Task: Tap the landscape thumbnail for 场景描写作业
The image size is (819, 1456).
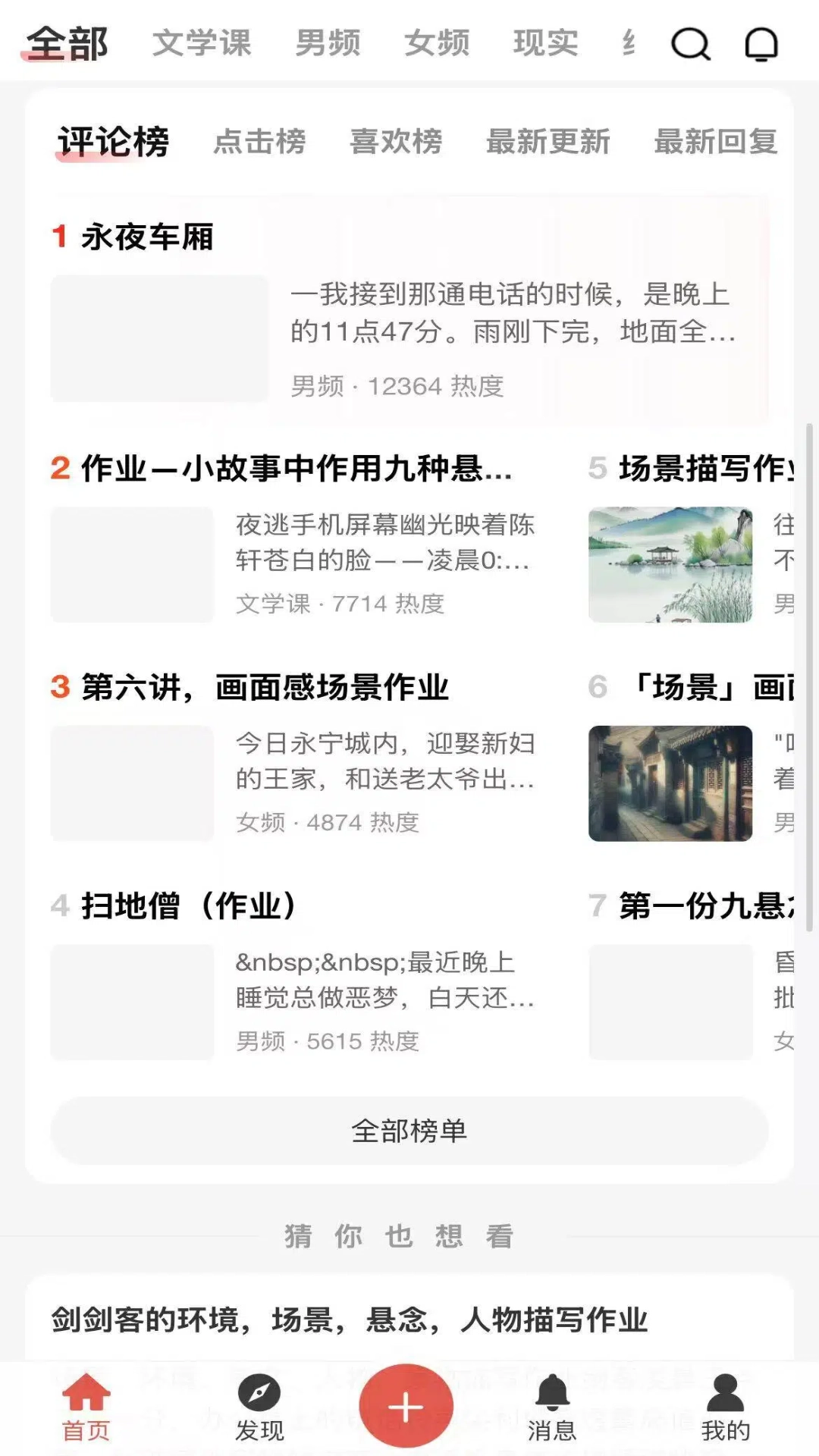Action: [x=672, y=563]
